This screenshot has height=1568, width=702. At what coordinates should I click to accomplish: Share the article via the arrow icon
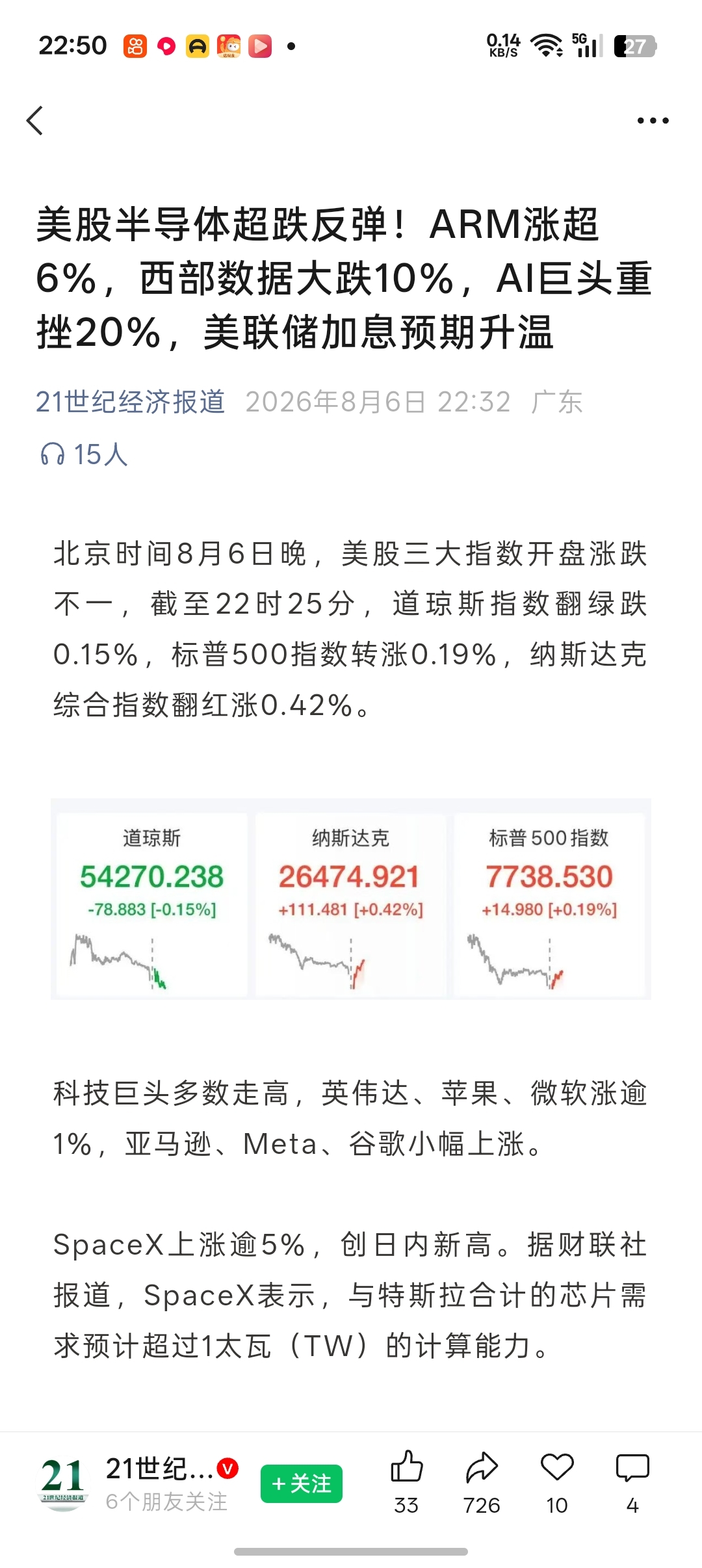coord(482,1468)
